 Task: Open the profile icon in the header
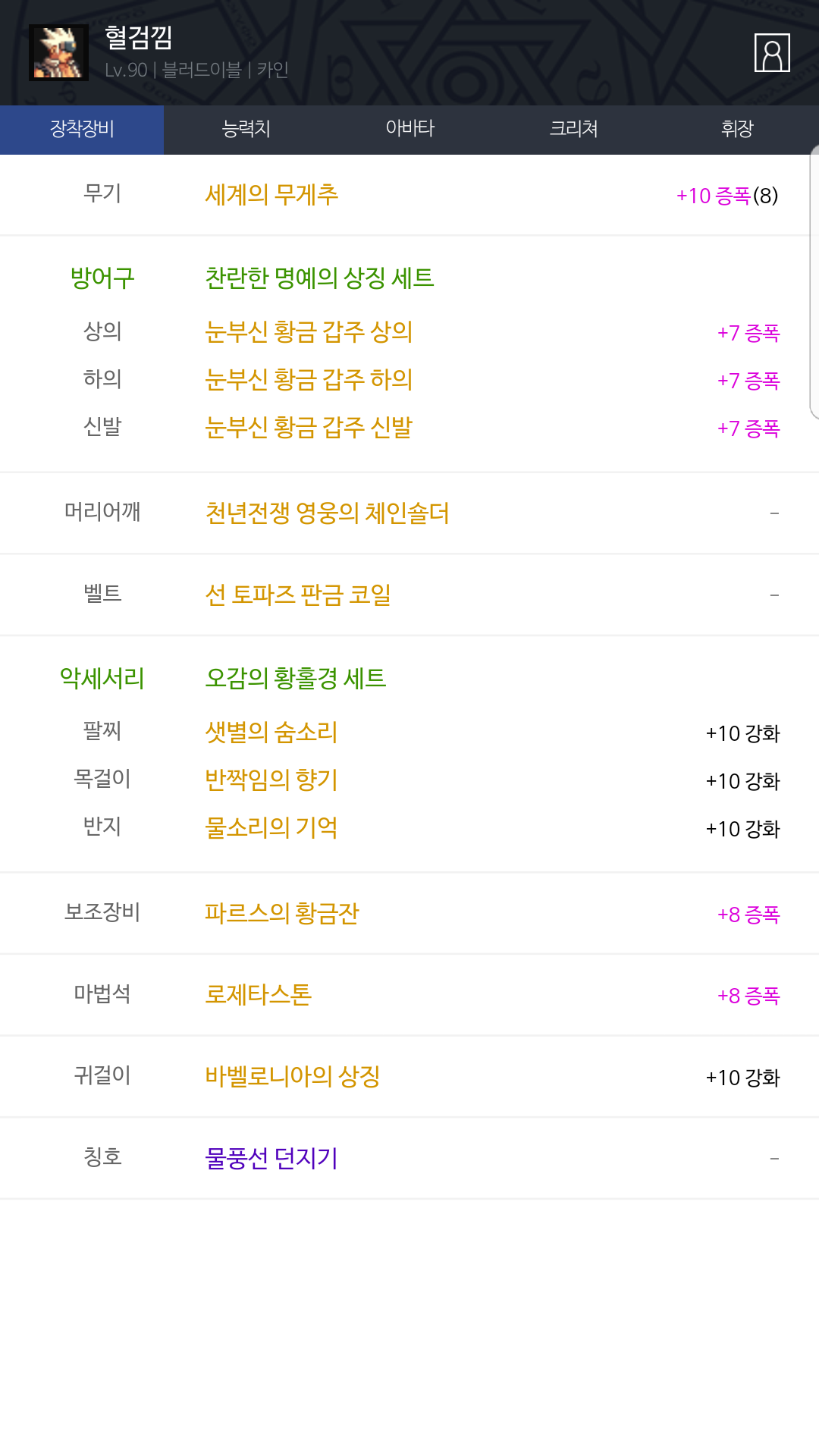(772, 53)
